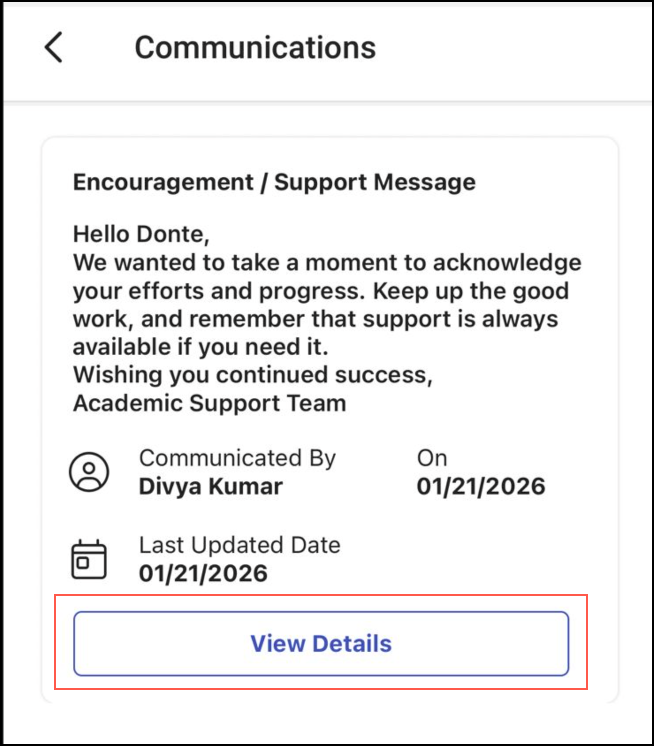The height and width of the screenshot is (746, 654).
Task: Go back from the Communications screen
Action: [54, 47]
